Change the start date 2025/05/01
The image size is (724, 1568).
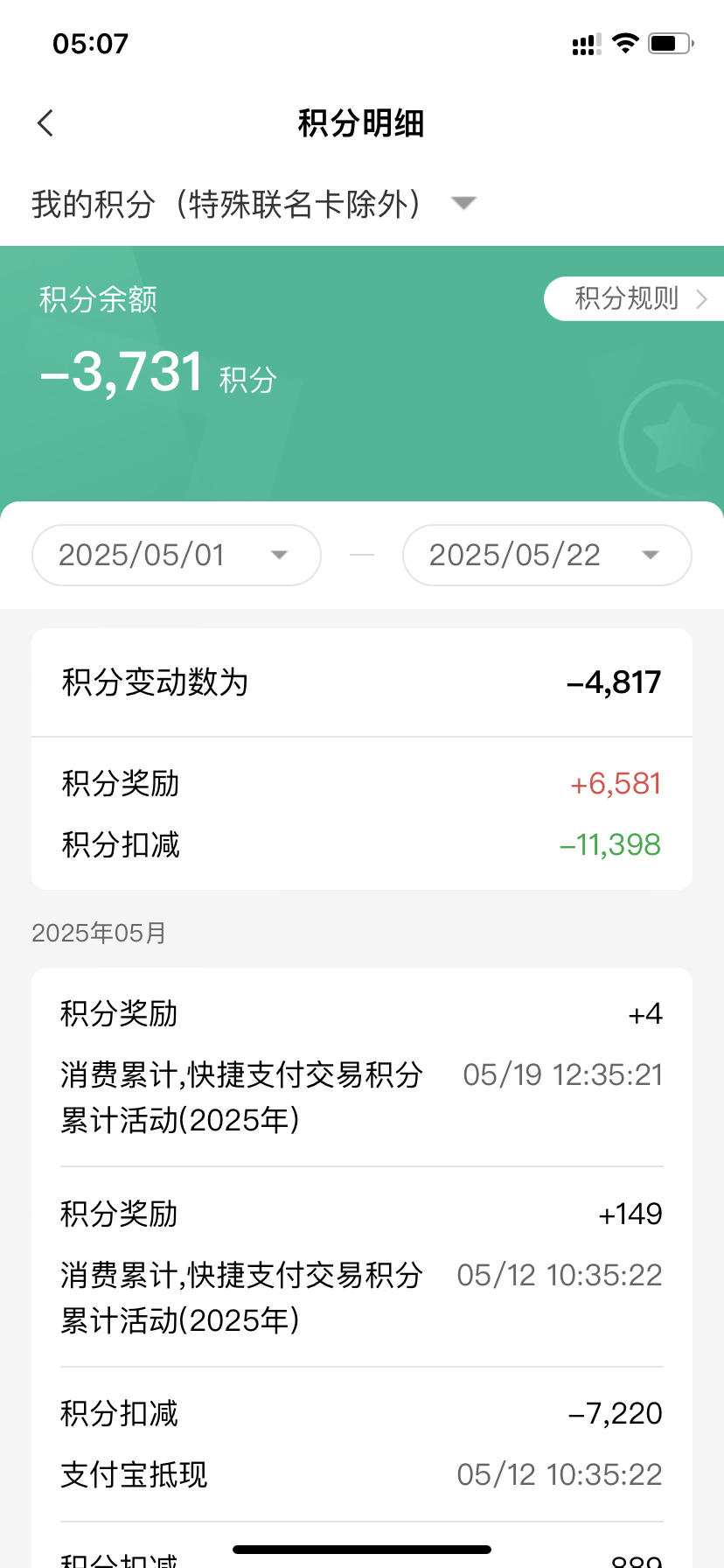click(x=177, y=555)
